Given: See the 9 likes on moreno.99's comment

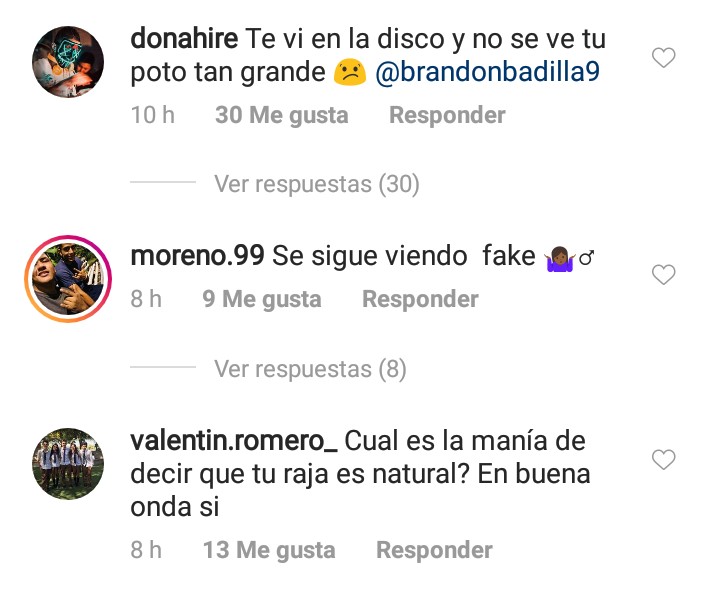Looking at the screenshot, I should pyautogui.click(x=262, y=299).
